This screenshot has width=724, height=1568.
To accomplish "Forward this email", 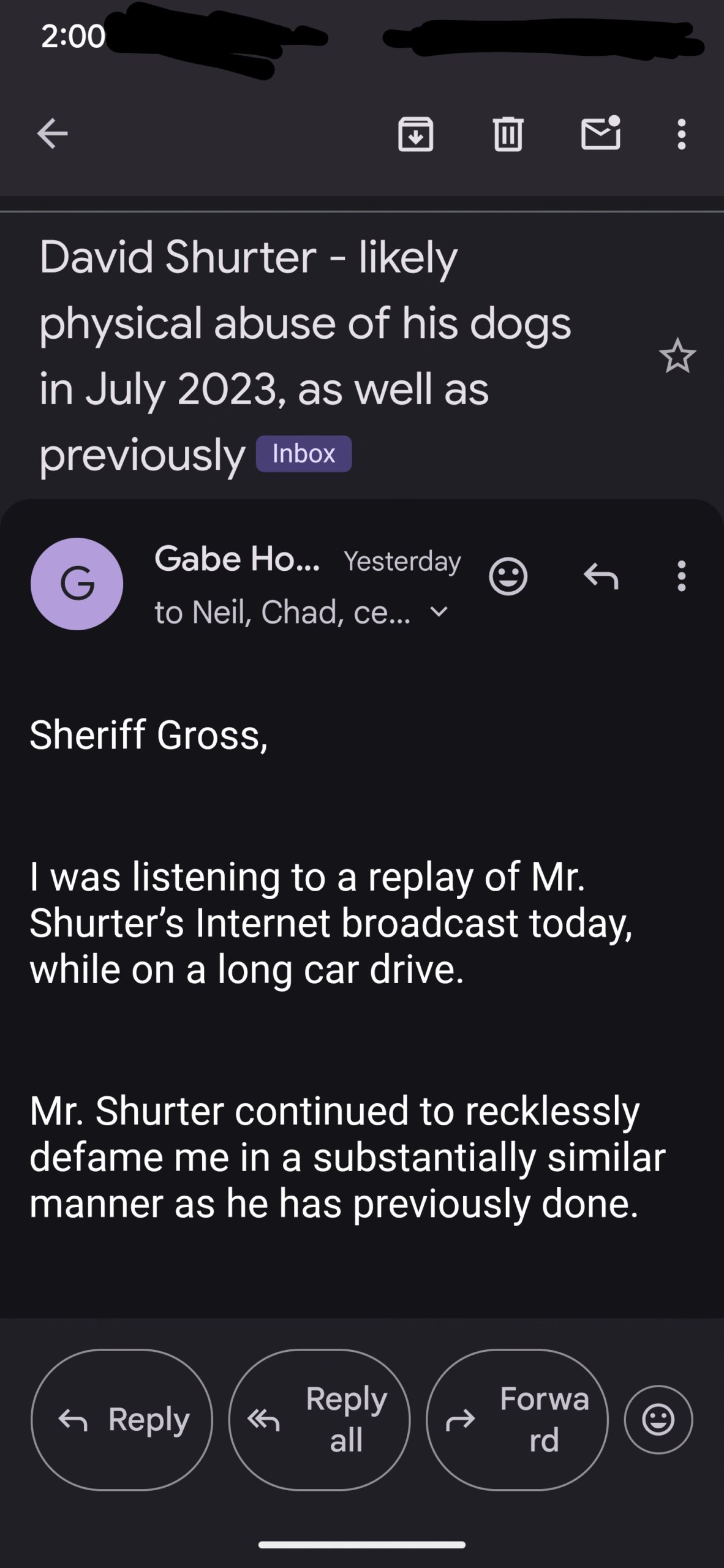I will point(517,1419).
